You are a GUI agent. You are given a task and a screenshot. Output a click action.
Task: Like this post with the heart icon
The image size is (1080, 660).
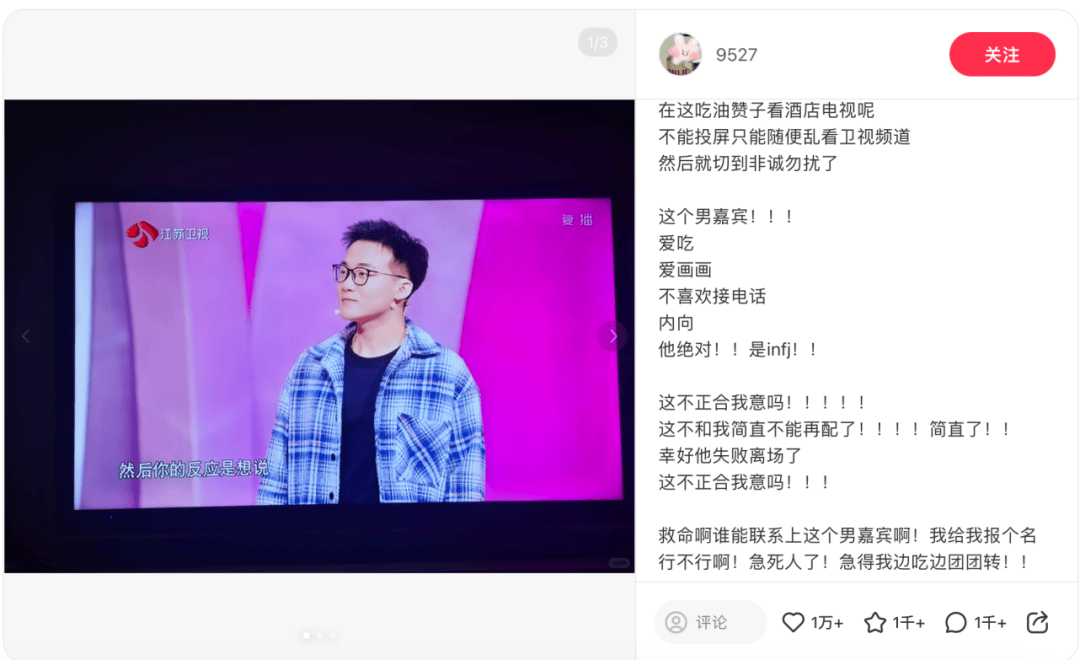pyautogui.click(x=793, y=622)
